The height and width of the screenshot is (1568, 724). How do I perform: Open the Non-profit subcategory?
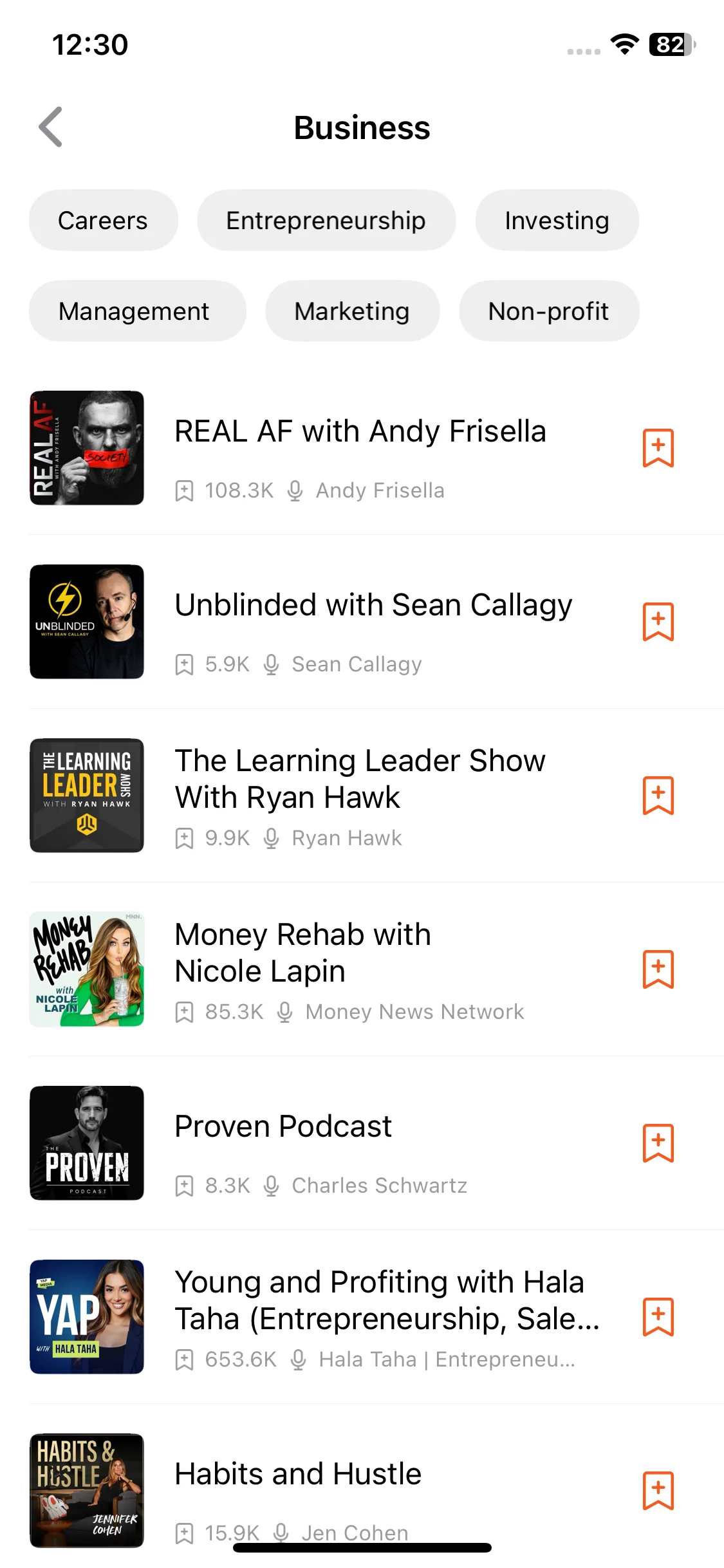[548, 311]
